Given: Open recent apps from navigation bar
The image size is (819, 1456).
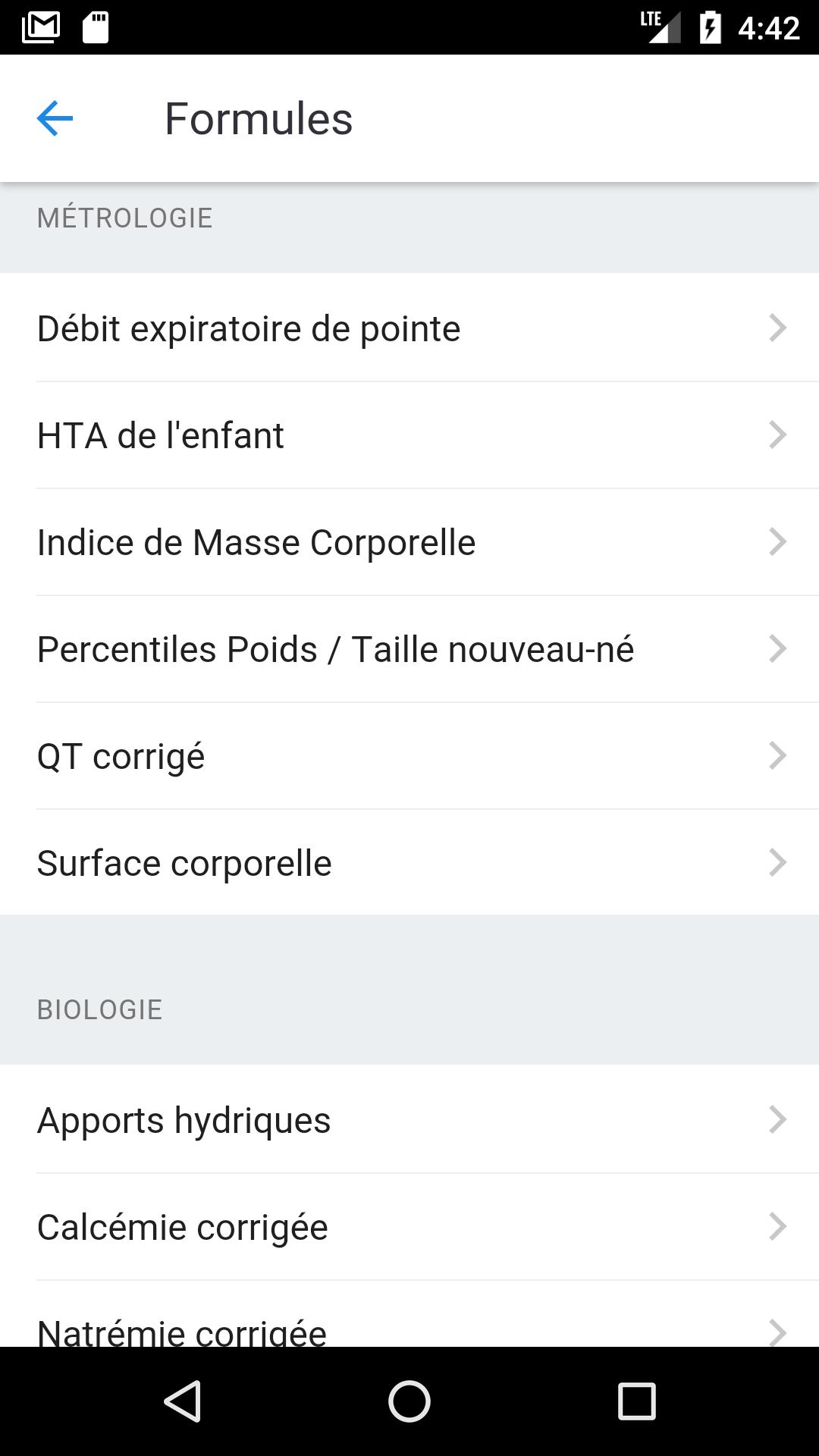Looking at the screenshot, I should pos(637,1401).
